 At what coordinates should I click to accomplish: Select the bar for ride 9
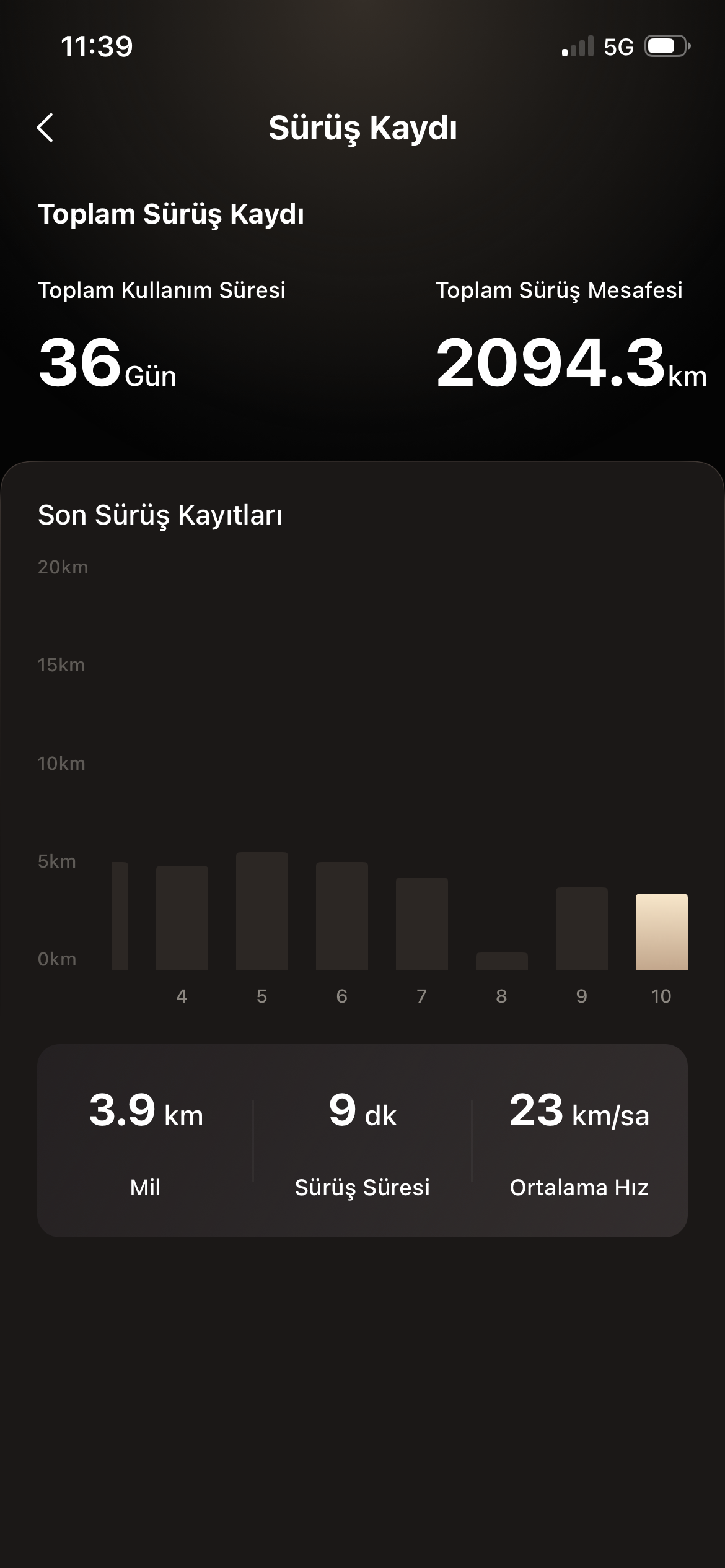[x=581, y=928]
